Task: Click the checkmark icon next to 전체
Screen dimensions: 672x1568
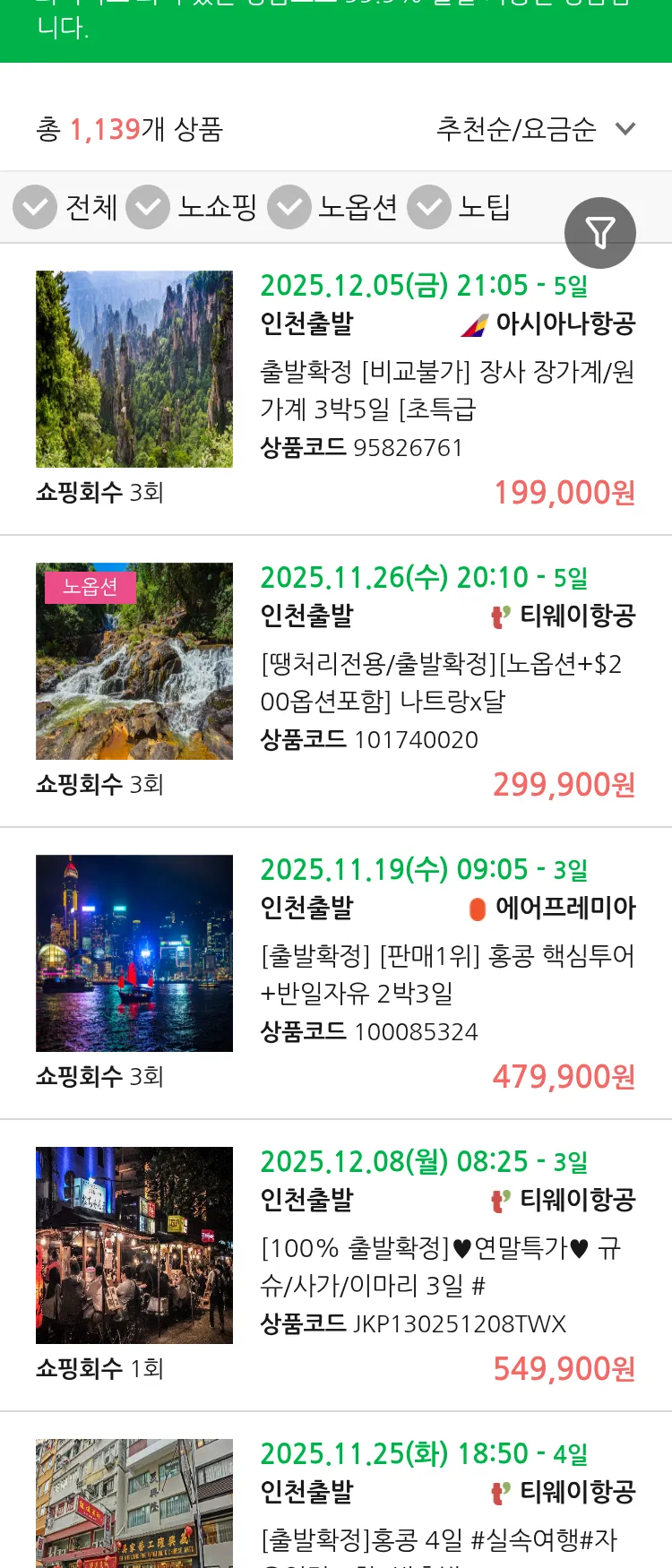Action: pyautogui.click(x=34, y=207)
